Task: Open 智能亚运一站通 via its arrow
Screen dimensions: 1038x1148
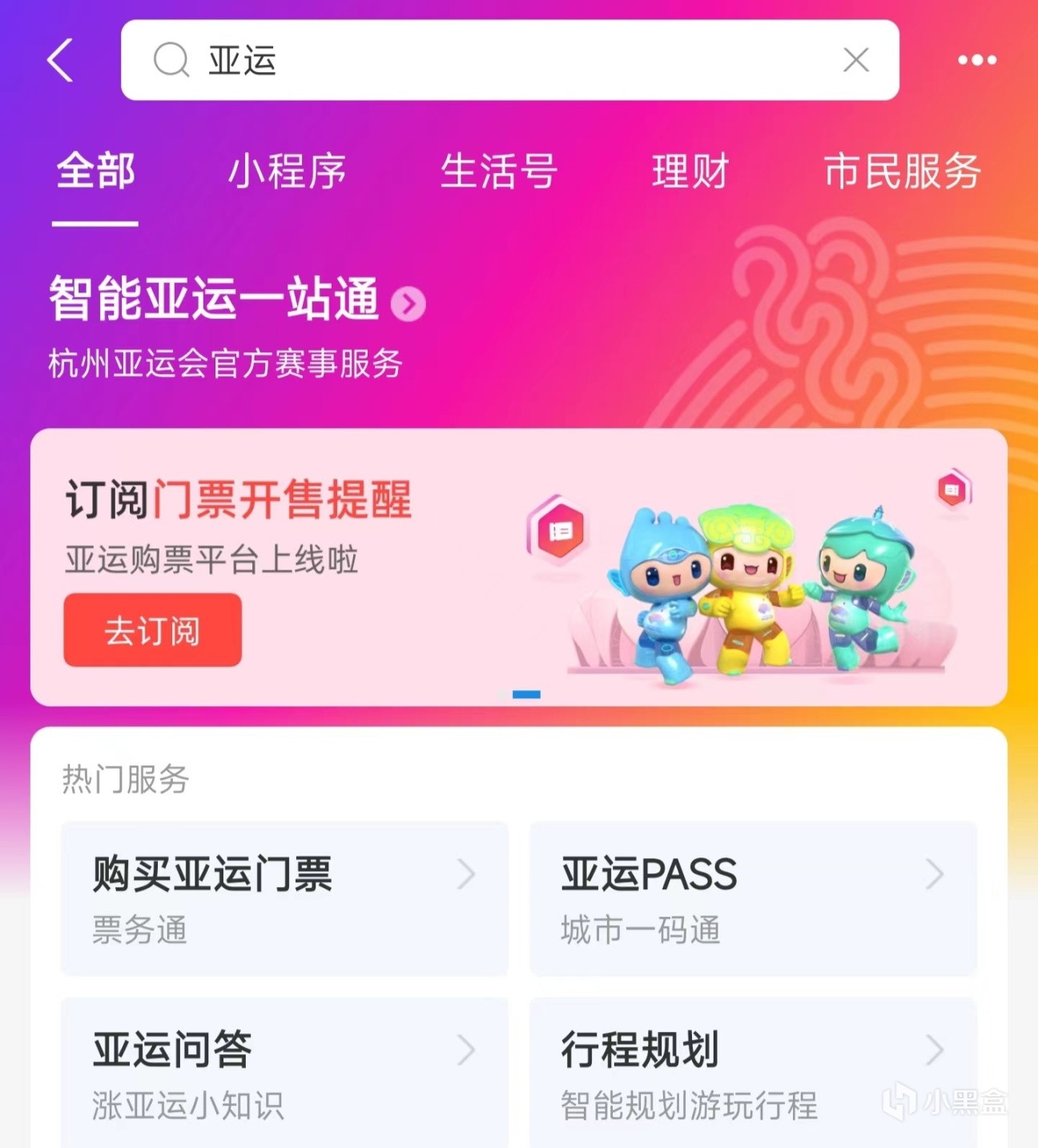Action: (x=408, y=304)
